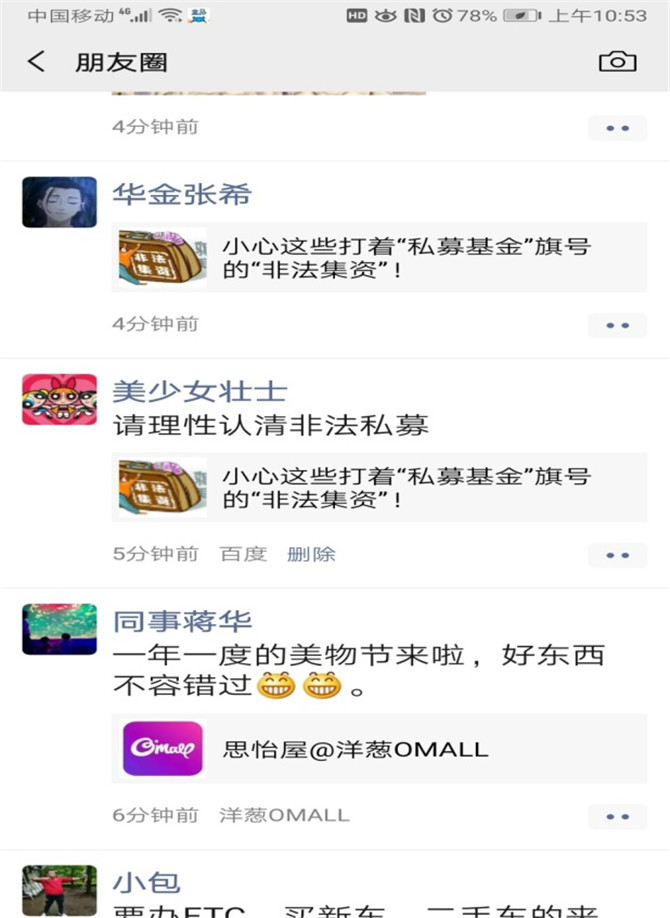This screenshot has width=670, height=918.
Task: Open the comment menu under 美少女壮士's post
Action: pos(617,555)
